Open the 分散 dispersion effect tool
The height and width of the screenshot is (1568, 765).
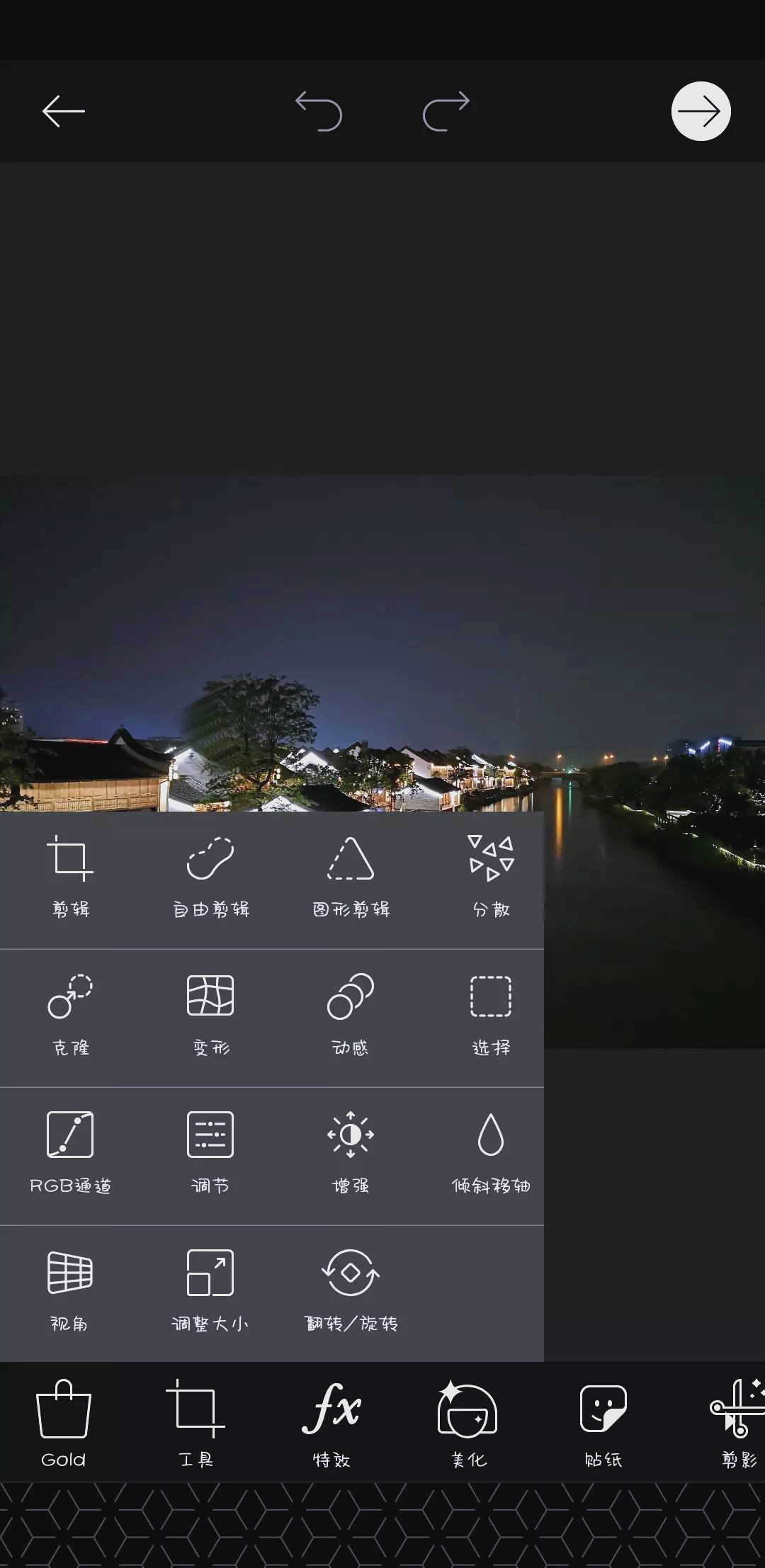point(491,875)
